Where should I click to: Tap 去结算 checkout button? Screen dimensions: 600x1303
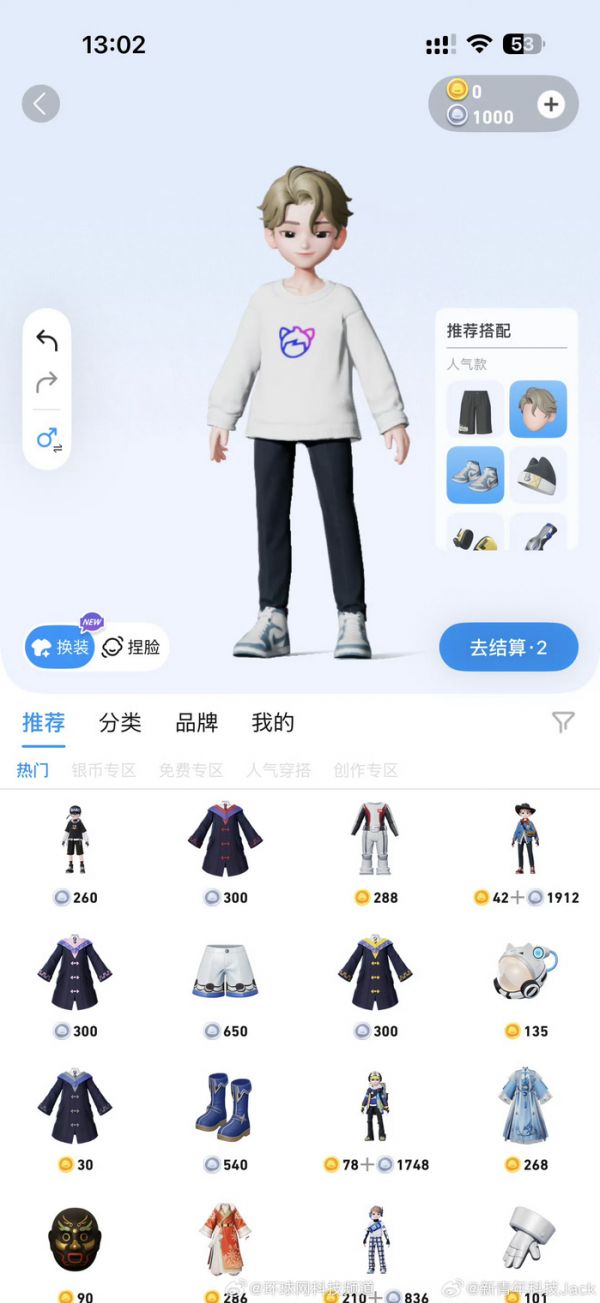point(508,647)
